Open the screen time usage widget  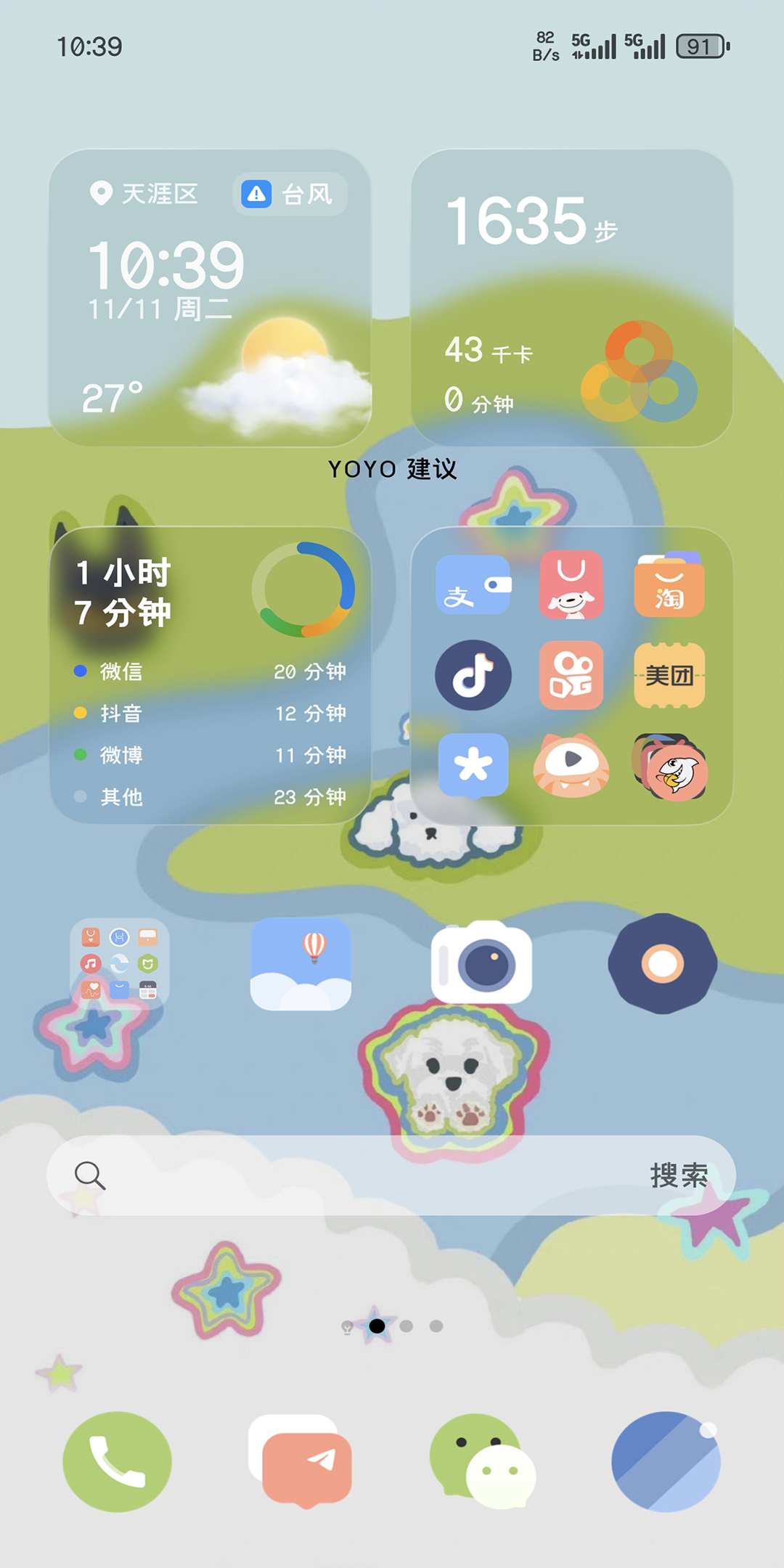(x=210, y=675)
